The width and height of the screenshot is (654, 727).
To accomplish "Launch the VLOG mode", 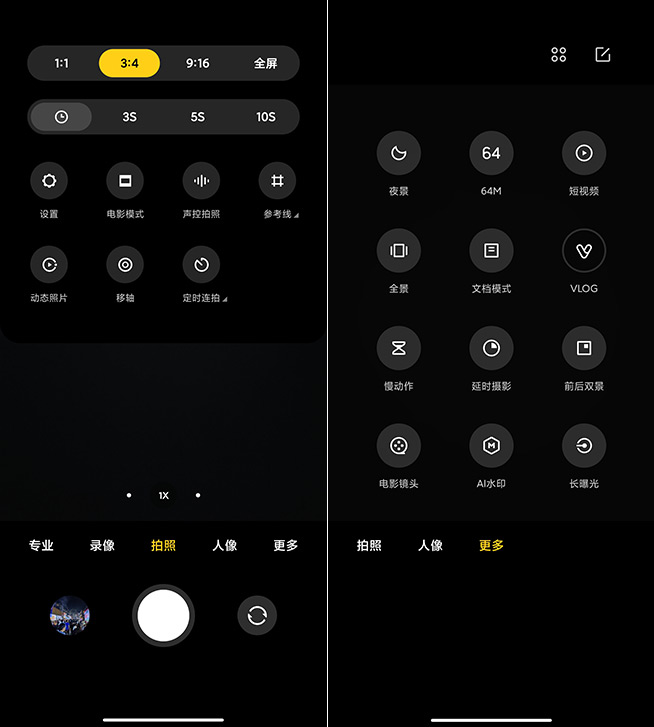I will tap(584, 251).
